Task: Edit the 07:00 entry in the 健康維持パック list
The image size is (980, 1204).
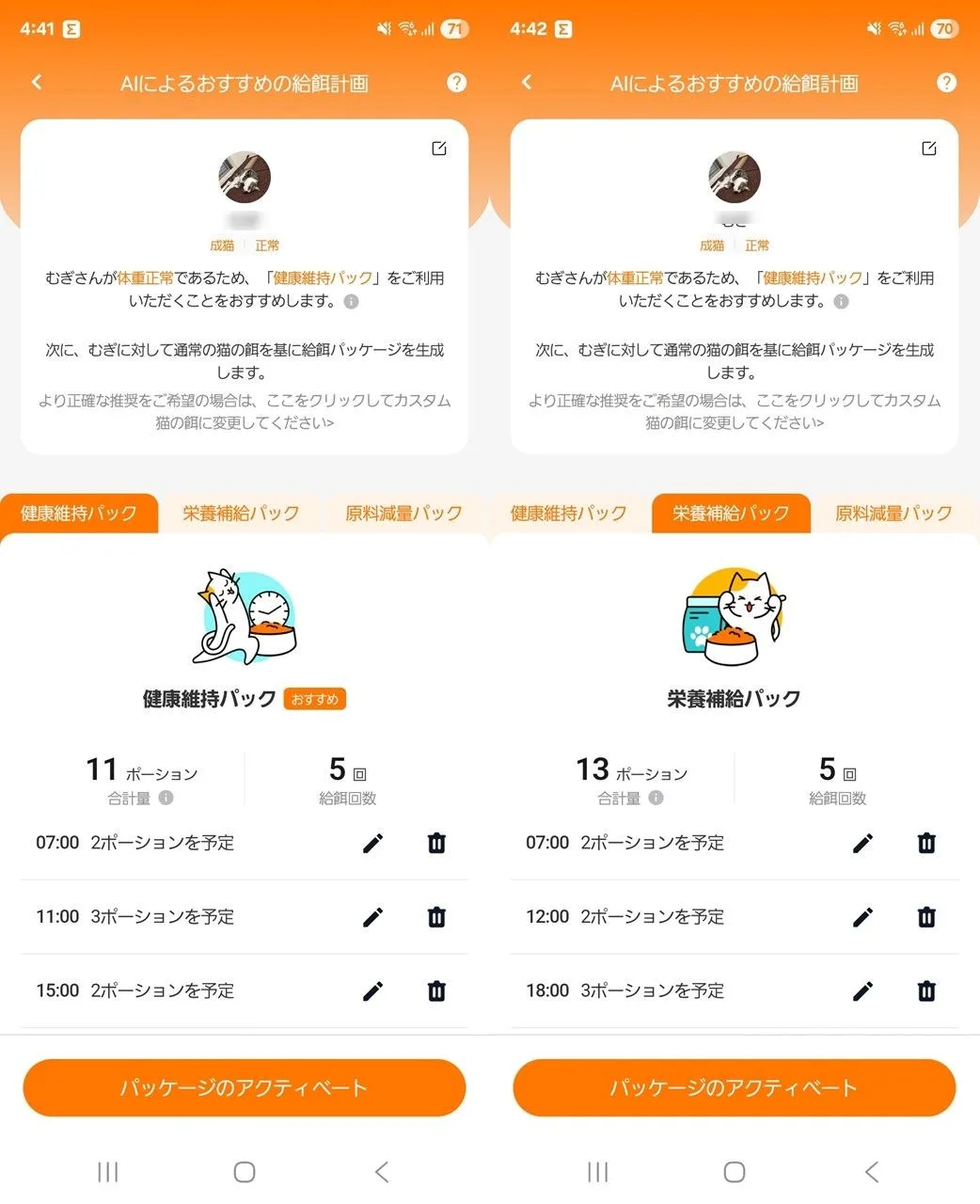Action: click(372, 843)
